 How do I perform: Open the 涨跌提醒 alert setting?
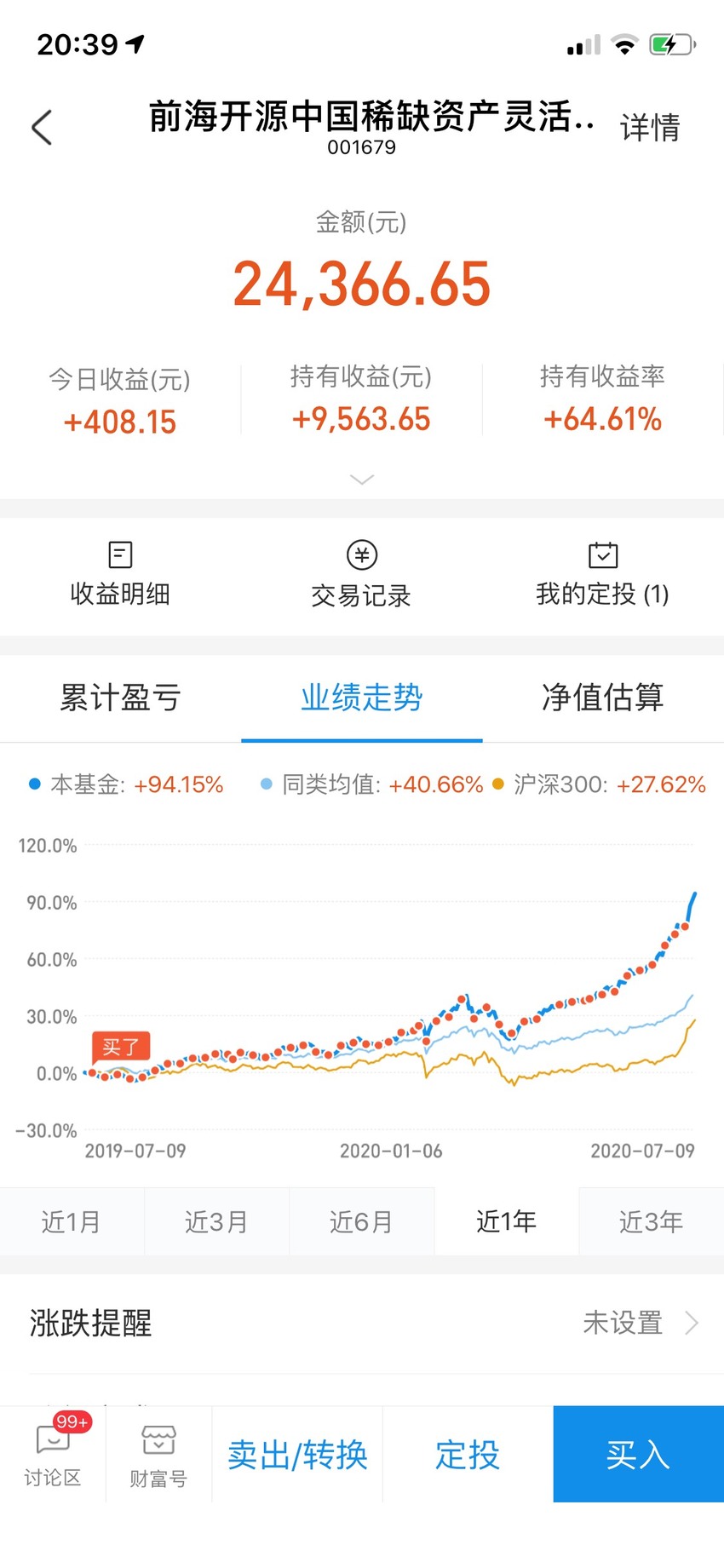(362, 1323)
